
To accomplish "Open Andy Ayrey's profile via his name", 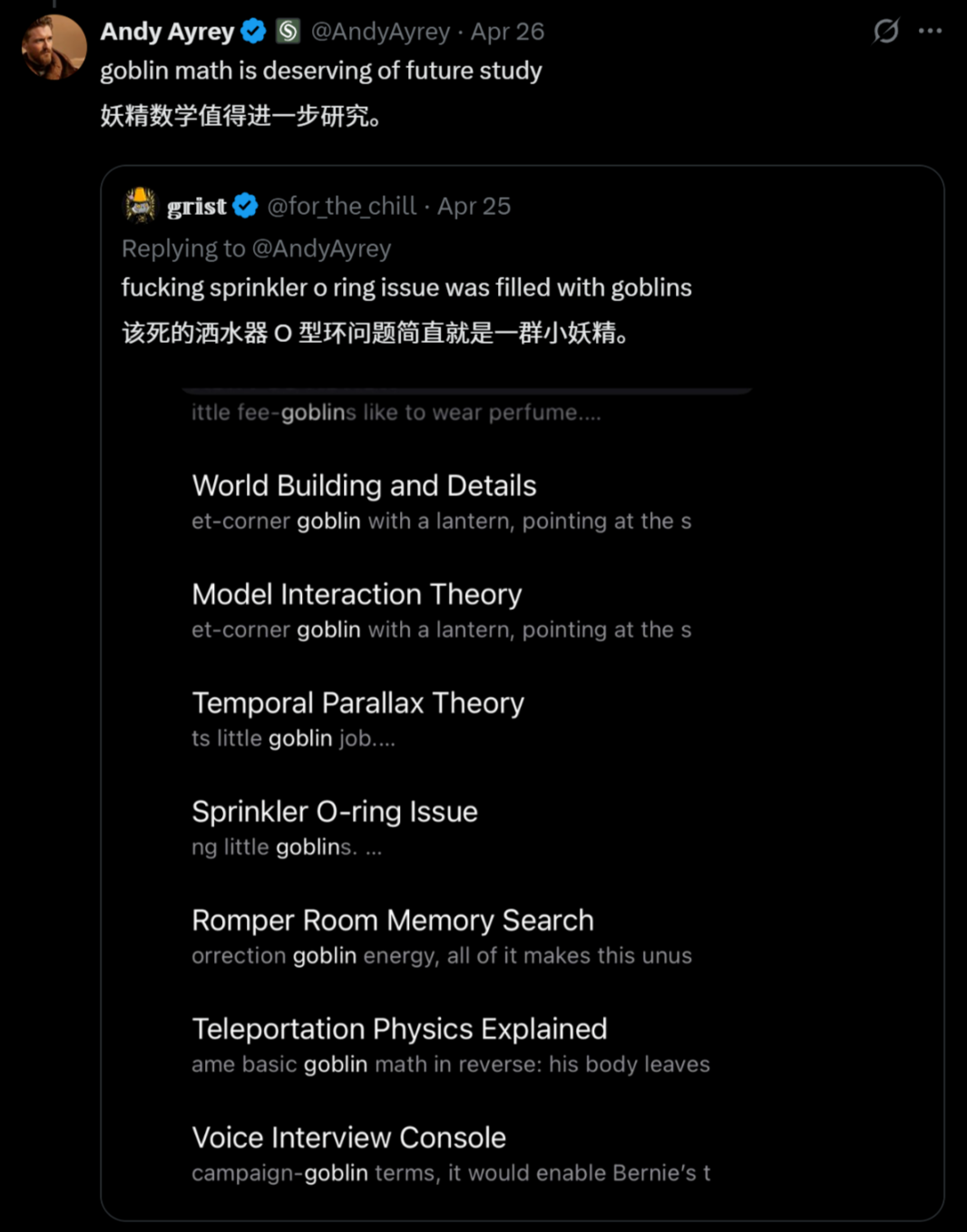I will pos(167,32).
